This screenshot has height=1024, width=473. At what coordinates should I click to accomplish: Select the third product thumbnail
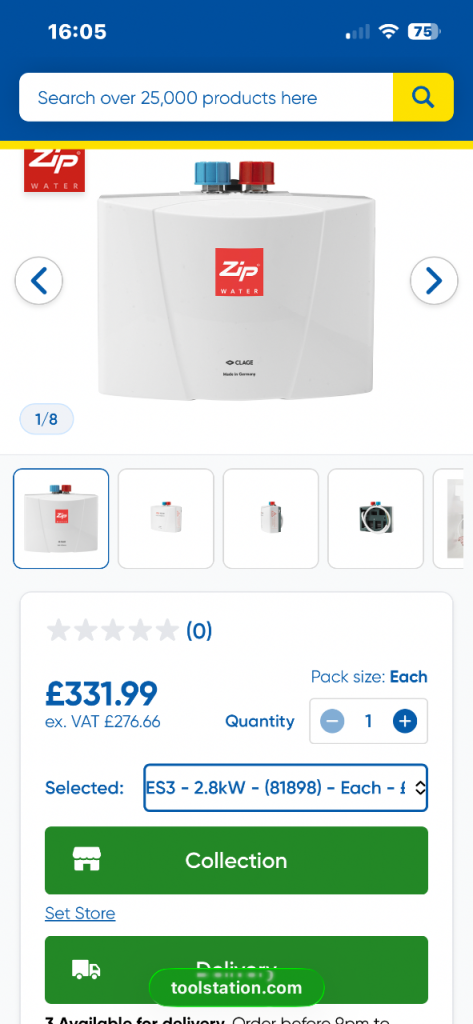pyautogui.click(x=270, y=519)
